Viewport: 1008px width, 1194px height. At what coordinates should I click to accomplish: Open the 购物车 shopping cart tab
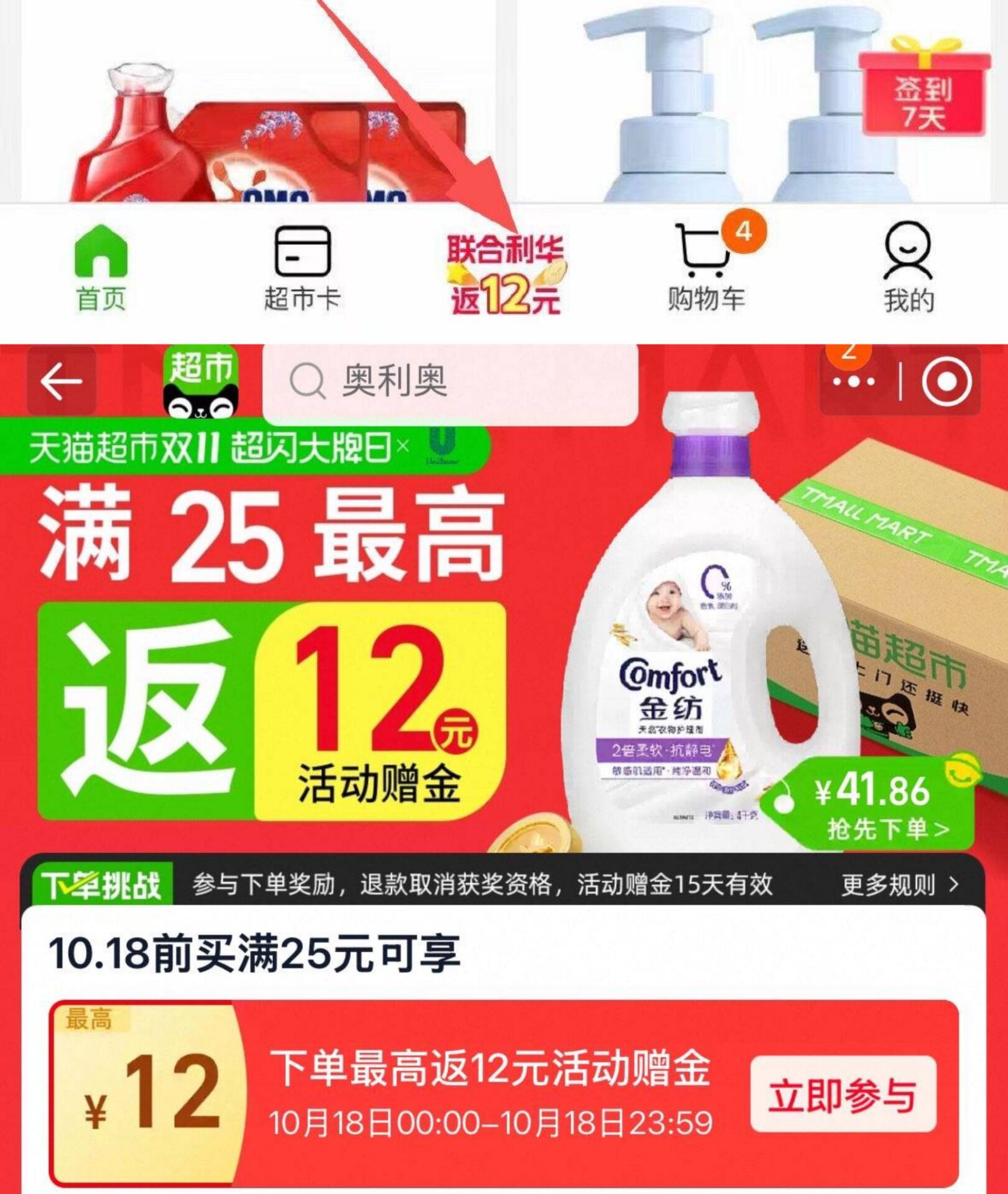706,269
